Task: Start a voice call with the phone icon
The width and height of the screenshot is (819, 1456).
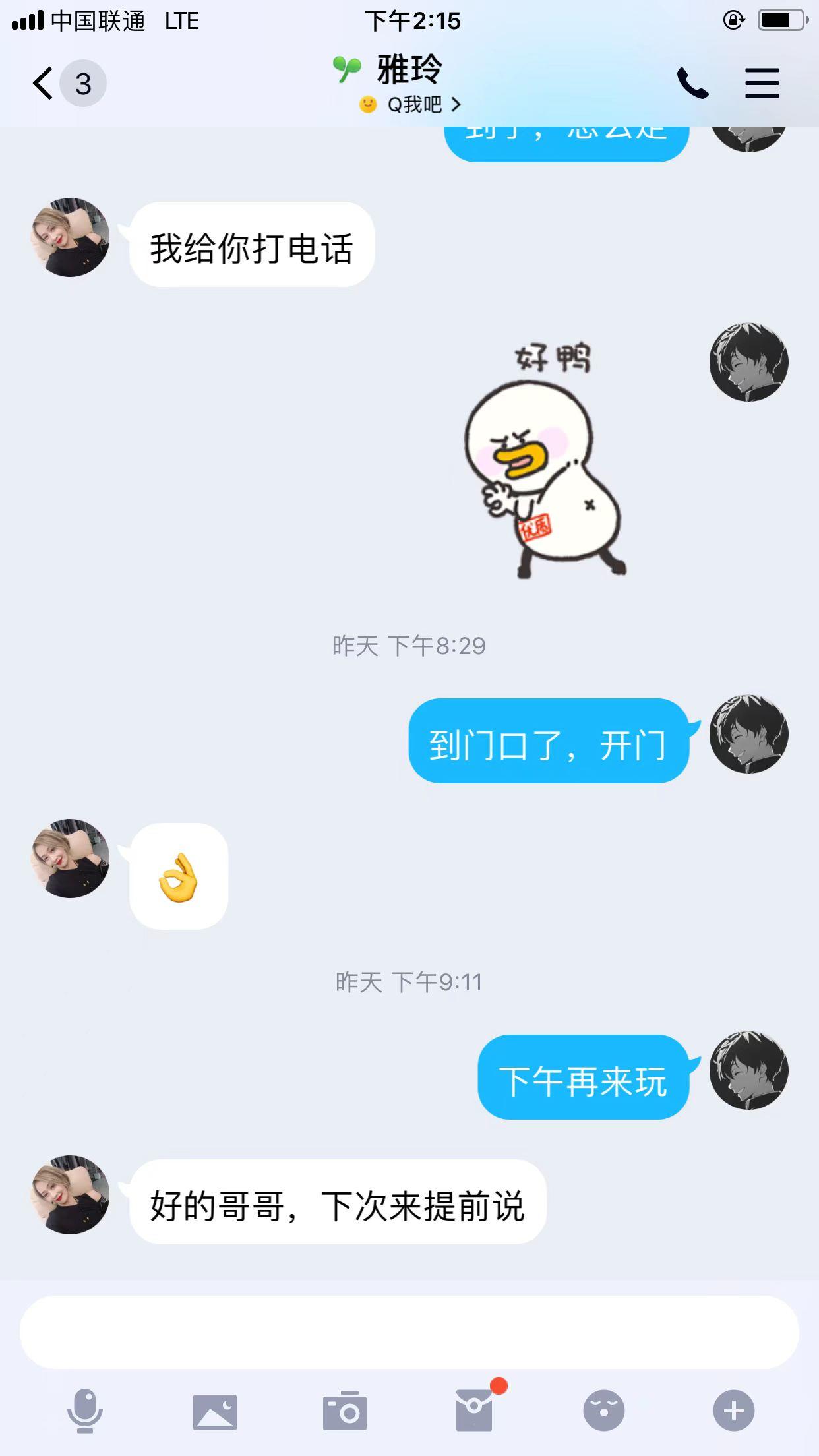Action: click(x=694, y=82)
